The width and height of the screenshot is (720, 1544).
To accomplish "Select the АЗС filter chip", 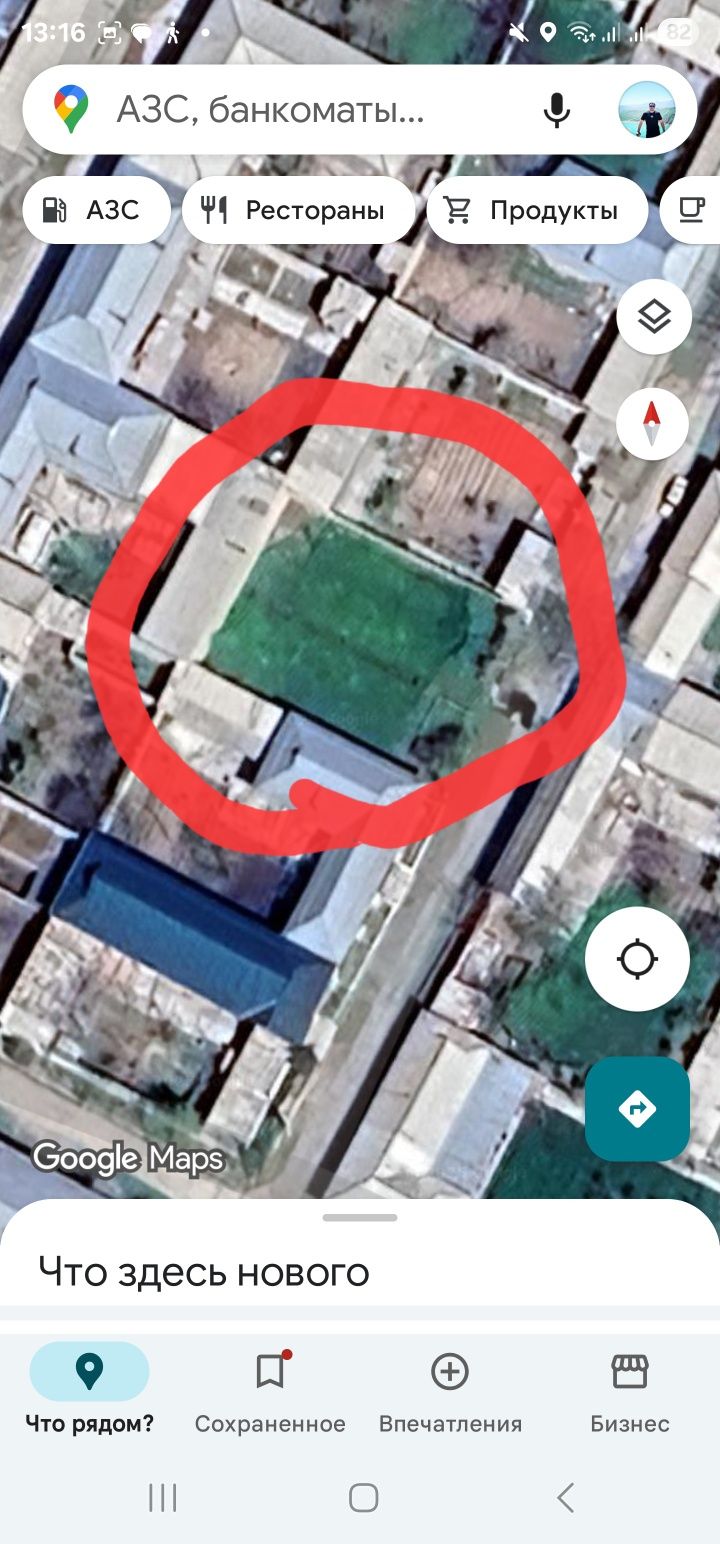I will (96, 210).
